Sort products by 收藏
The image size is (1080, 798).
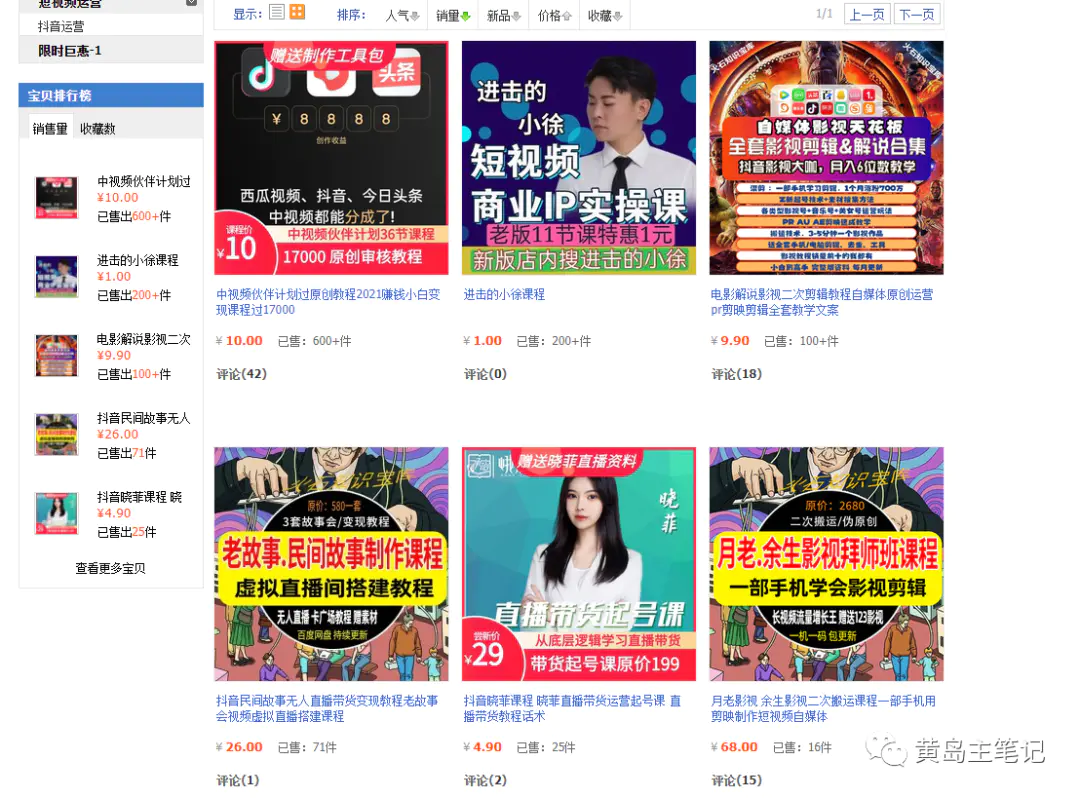click(x=604, y=15)
